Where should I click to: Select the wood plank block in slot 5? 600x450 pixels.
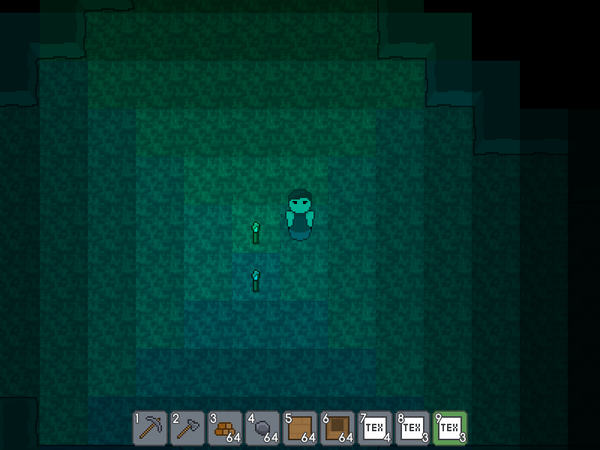point(300,428)
